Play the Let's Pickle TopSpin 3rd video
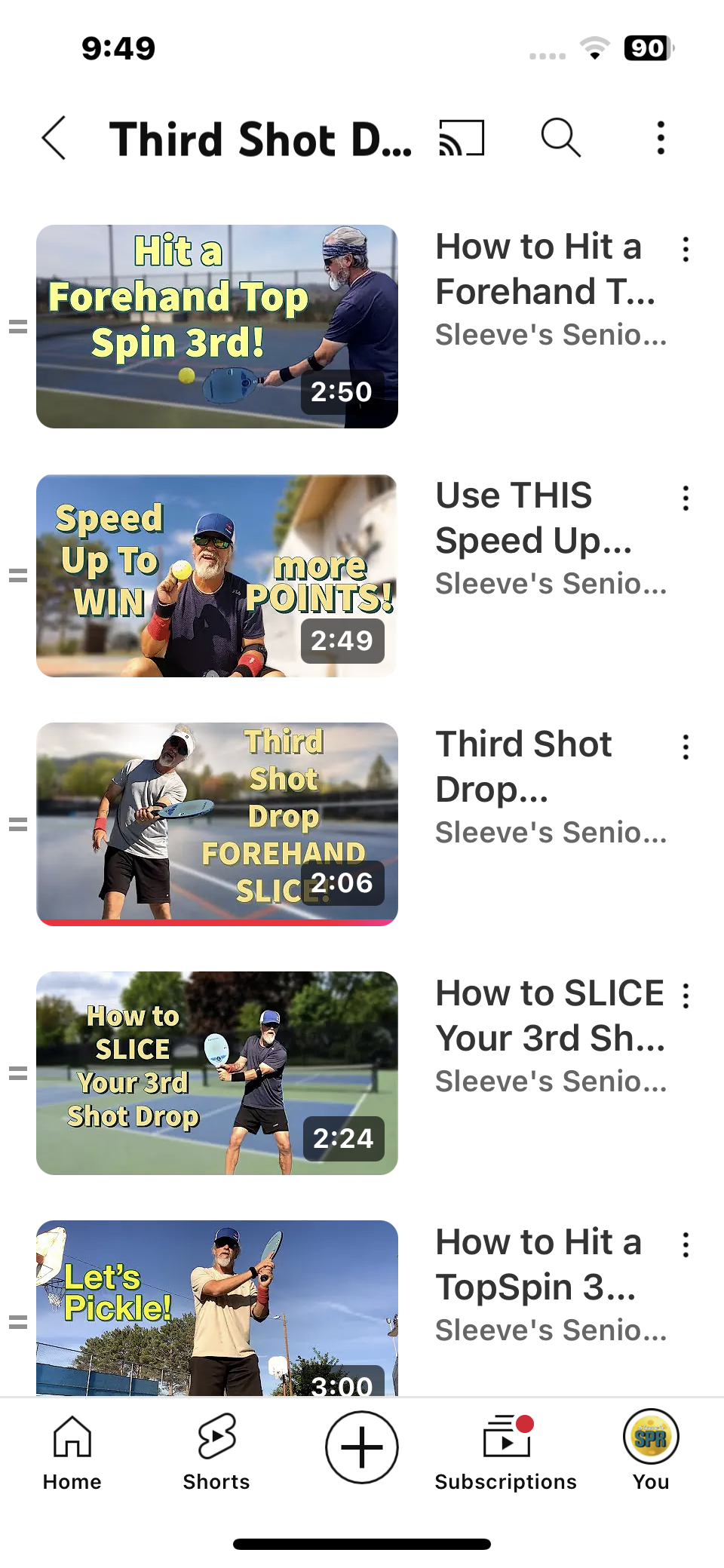 216,1309
